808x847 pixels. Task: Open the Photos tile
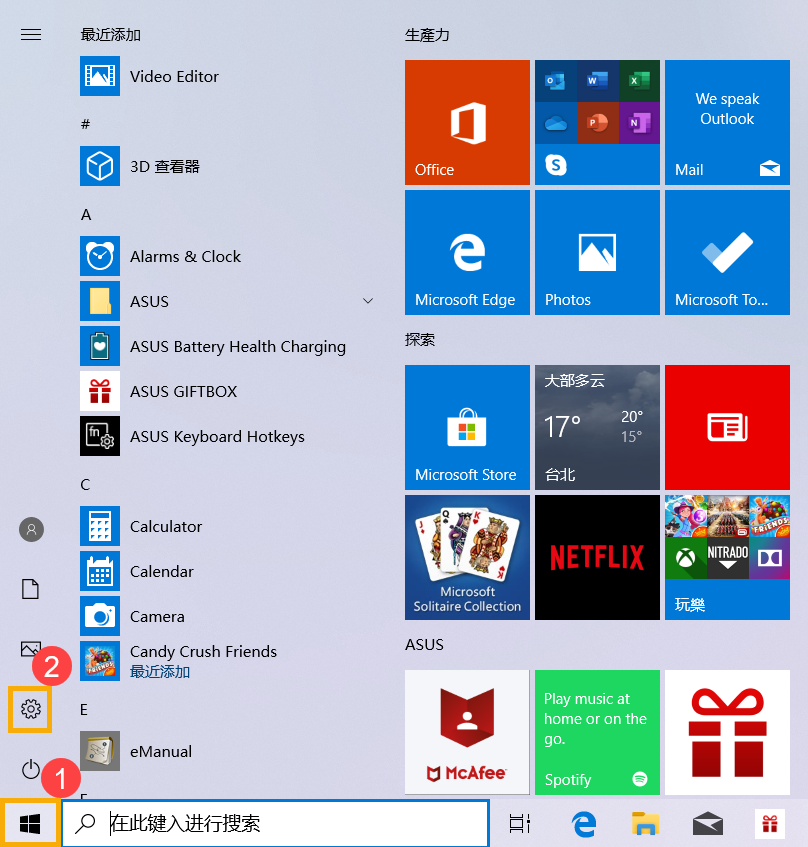tap(597, 252)
